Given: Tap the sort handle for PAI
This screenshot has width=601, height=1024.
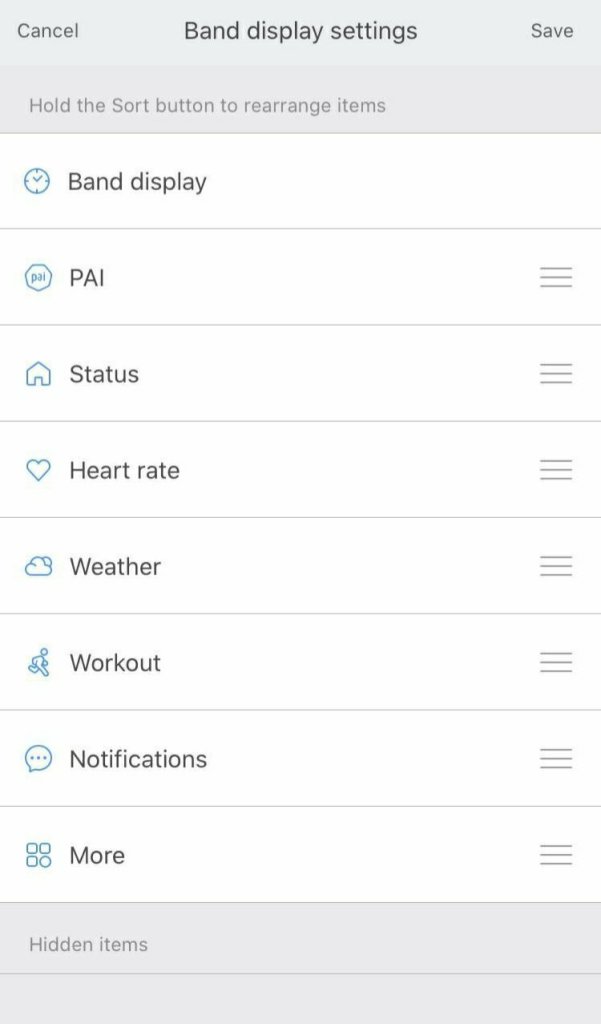Looking at the screenshot, I should click(556, 277).
